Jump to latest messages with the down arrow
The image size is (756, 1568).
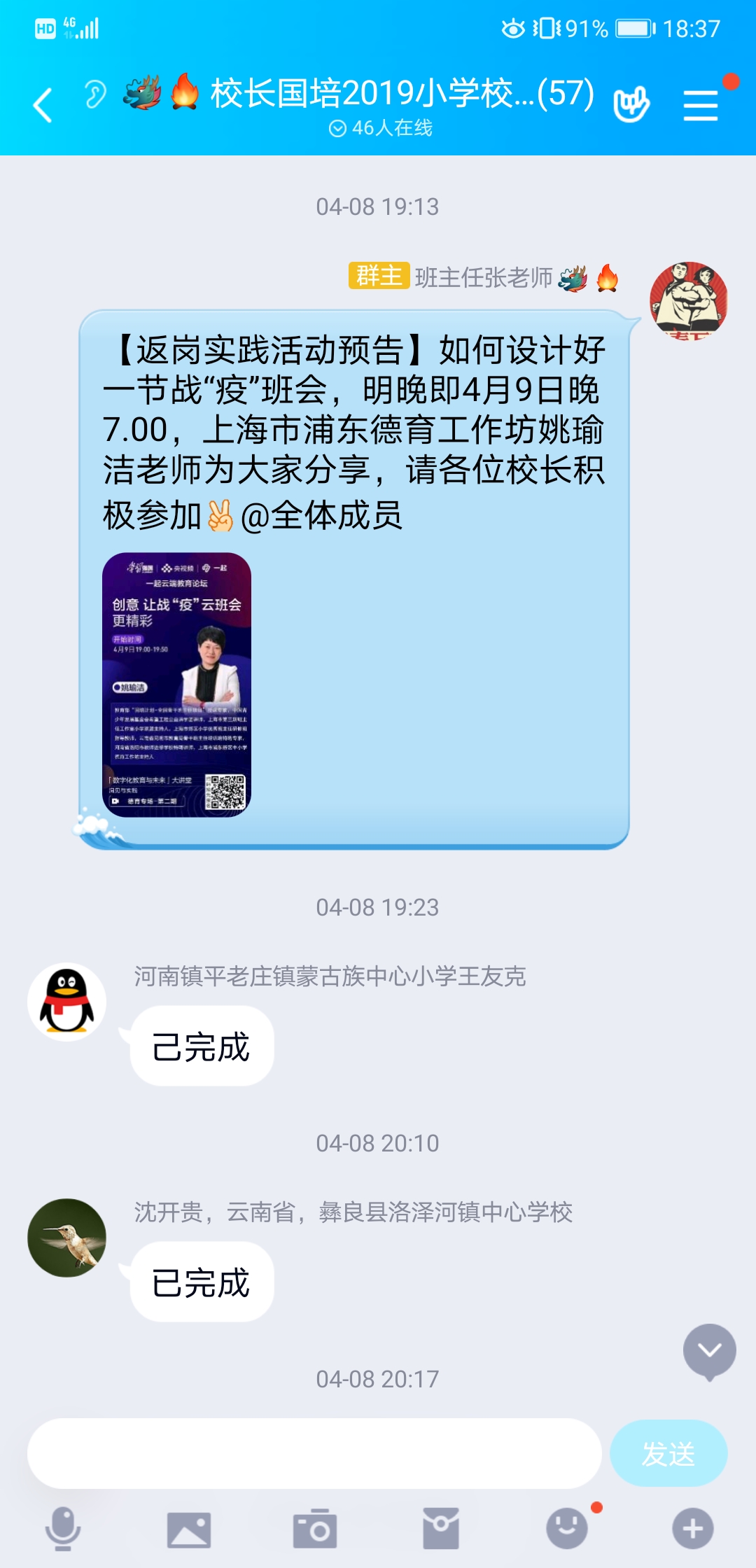[x=709, y=1351]
